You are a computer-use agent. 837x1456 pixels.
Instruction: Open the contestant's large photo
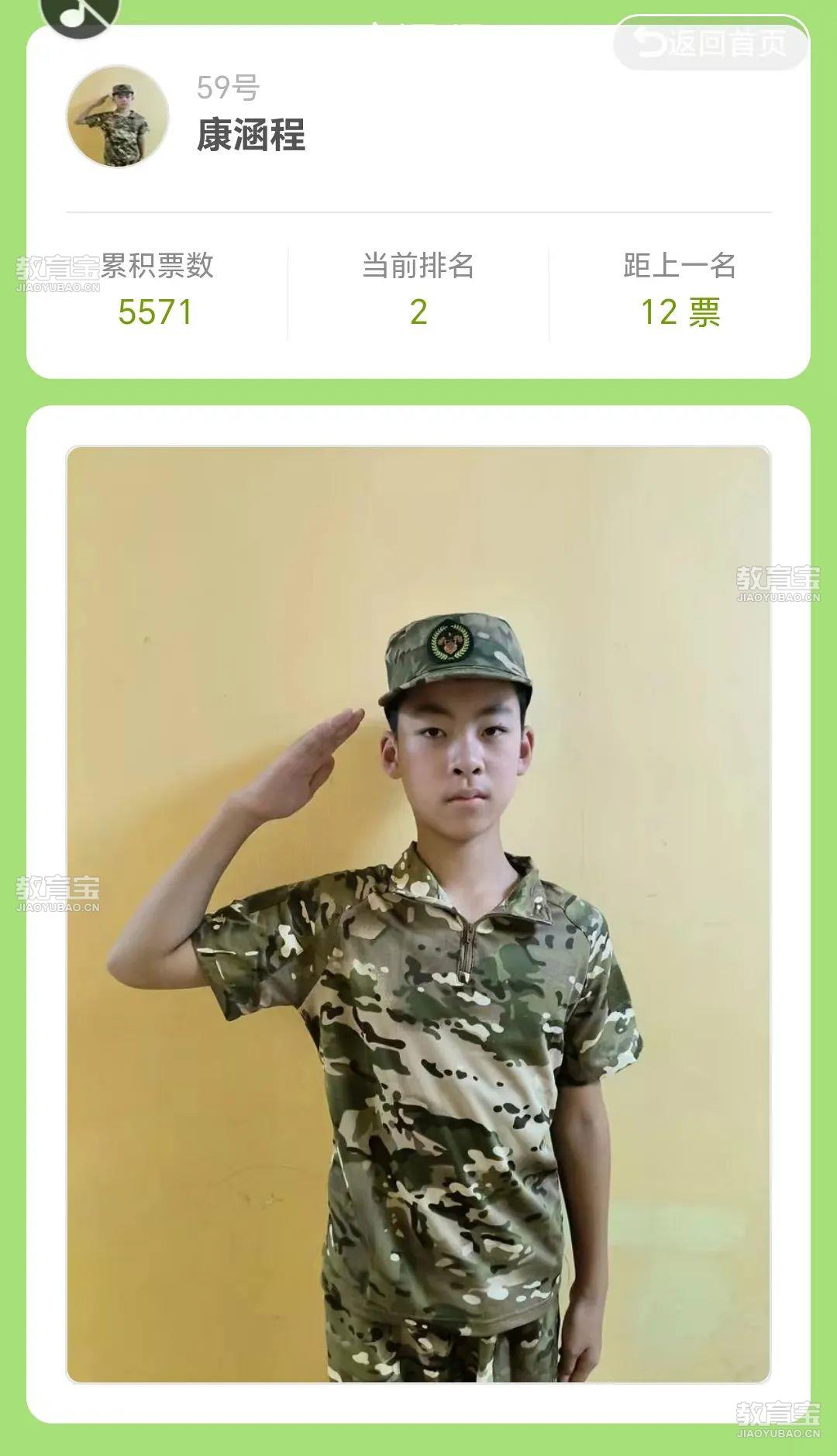pos(418,914)
